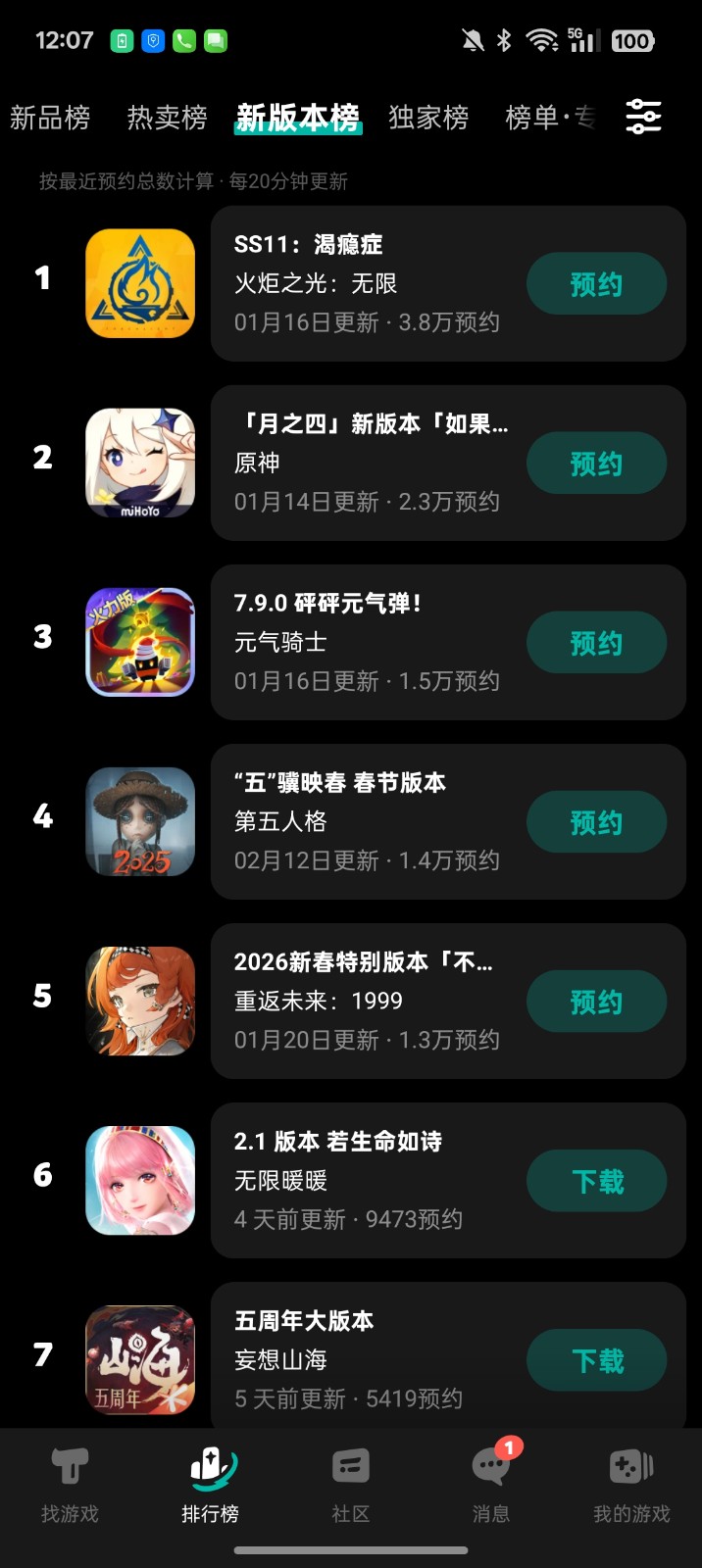
Task: Switch to the 新品榜 tab
Action: pyautogui.click(x=50, y=119)
